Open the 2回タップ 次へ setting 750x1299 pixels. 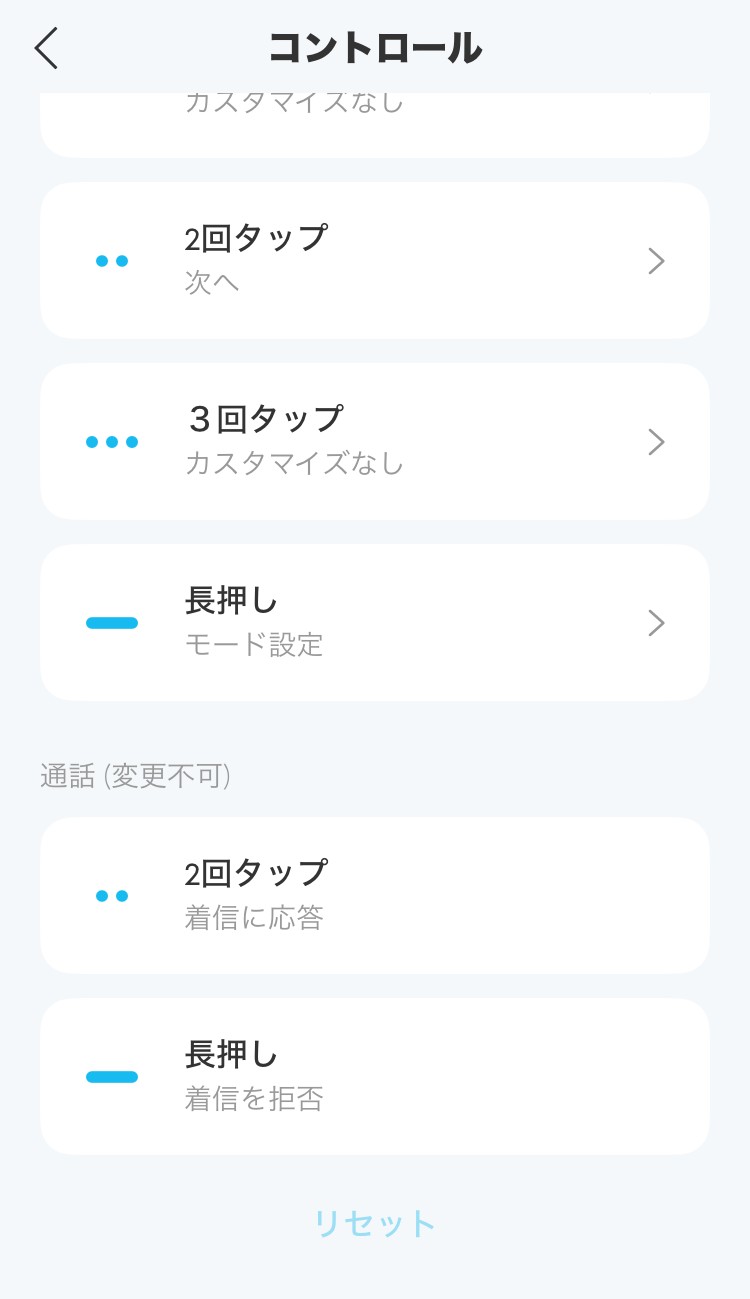click(x=374, y=261)
